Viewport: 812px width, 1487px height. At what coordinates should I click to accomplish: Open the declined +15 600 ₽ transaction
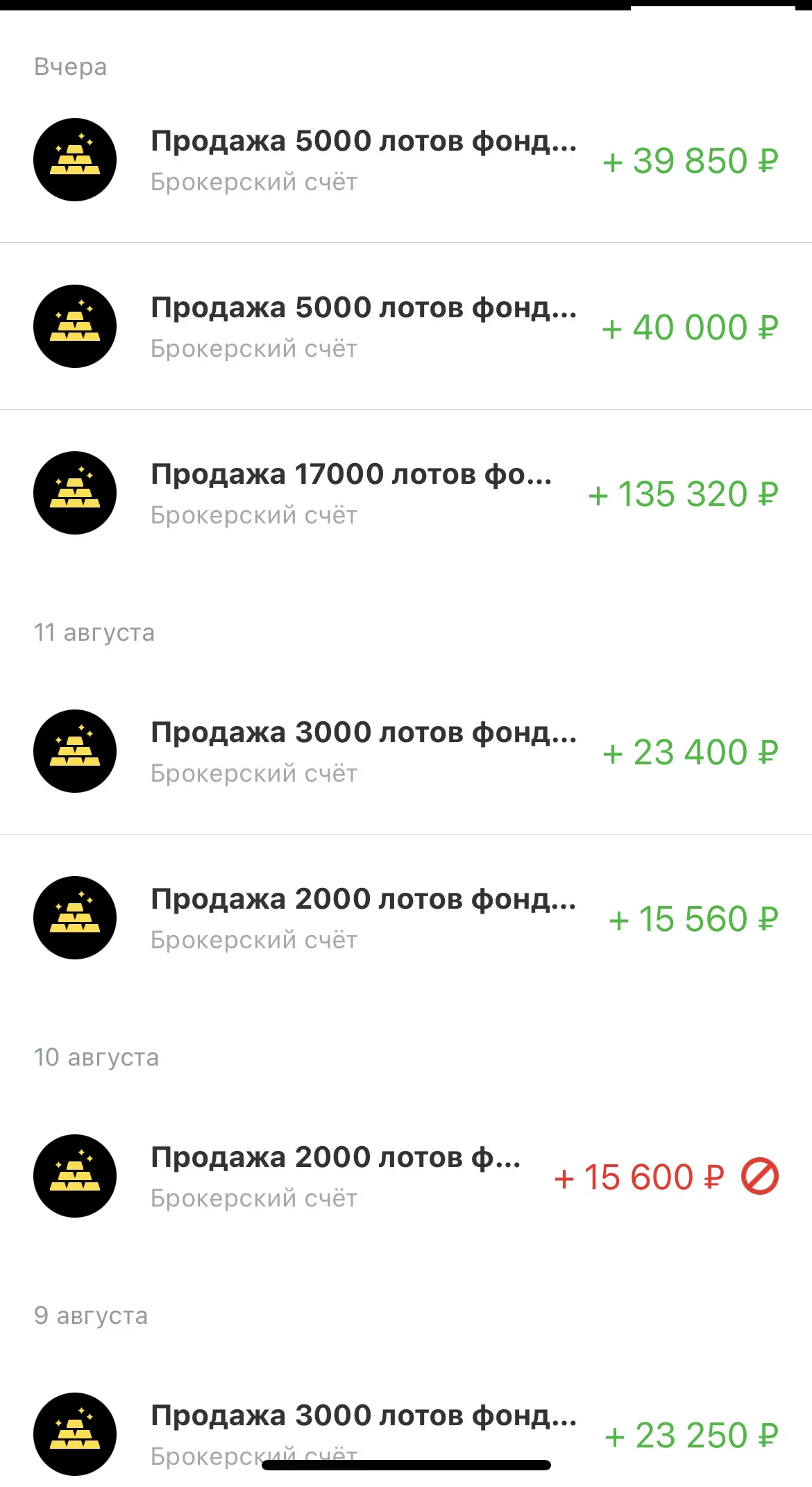[x=406, y=1176]
